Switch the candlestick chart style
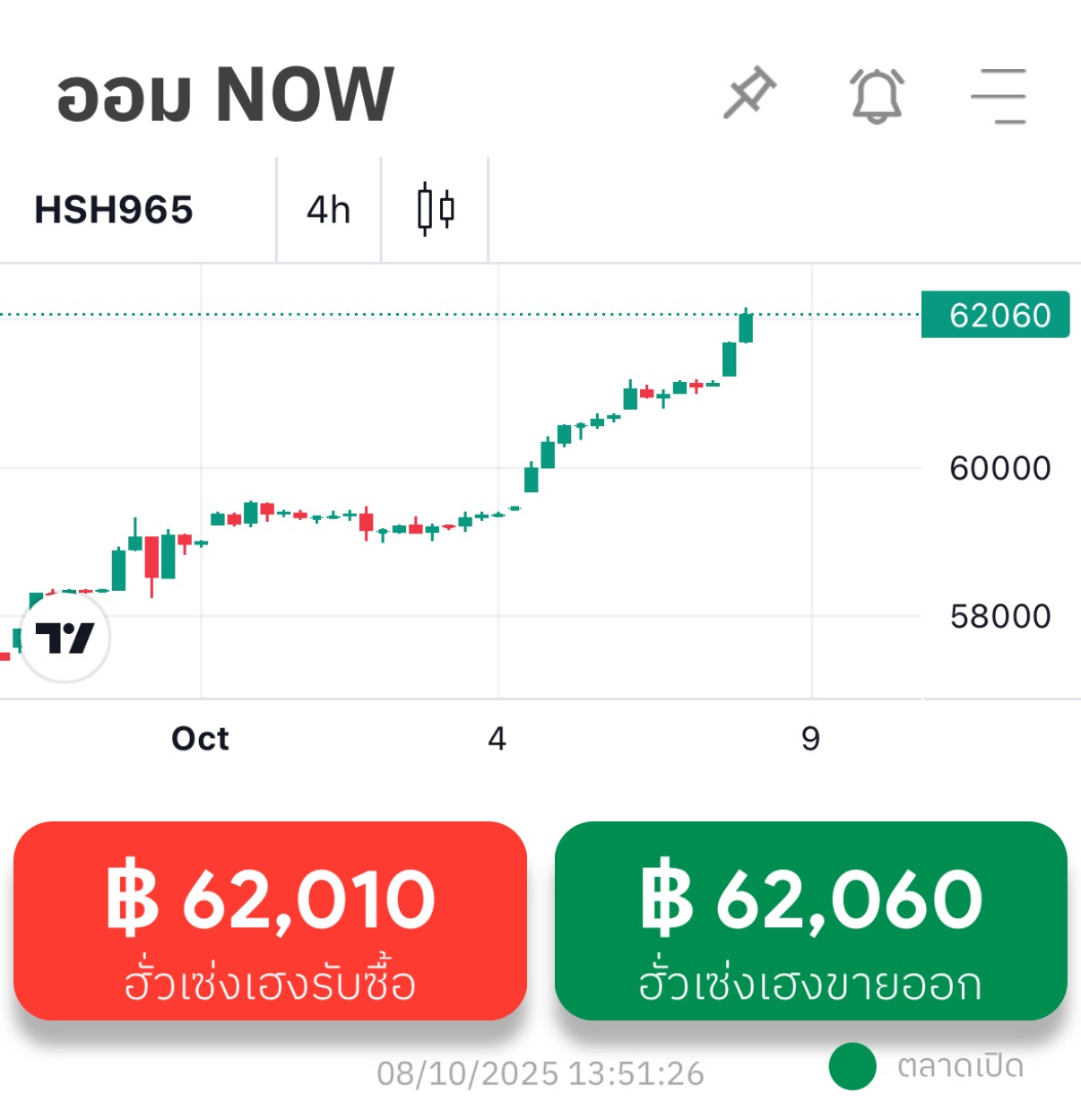The width and height of the screenshot is (1081, 1120). click(x=436, y=210)
